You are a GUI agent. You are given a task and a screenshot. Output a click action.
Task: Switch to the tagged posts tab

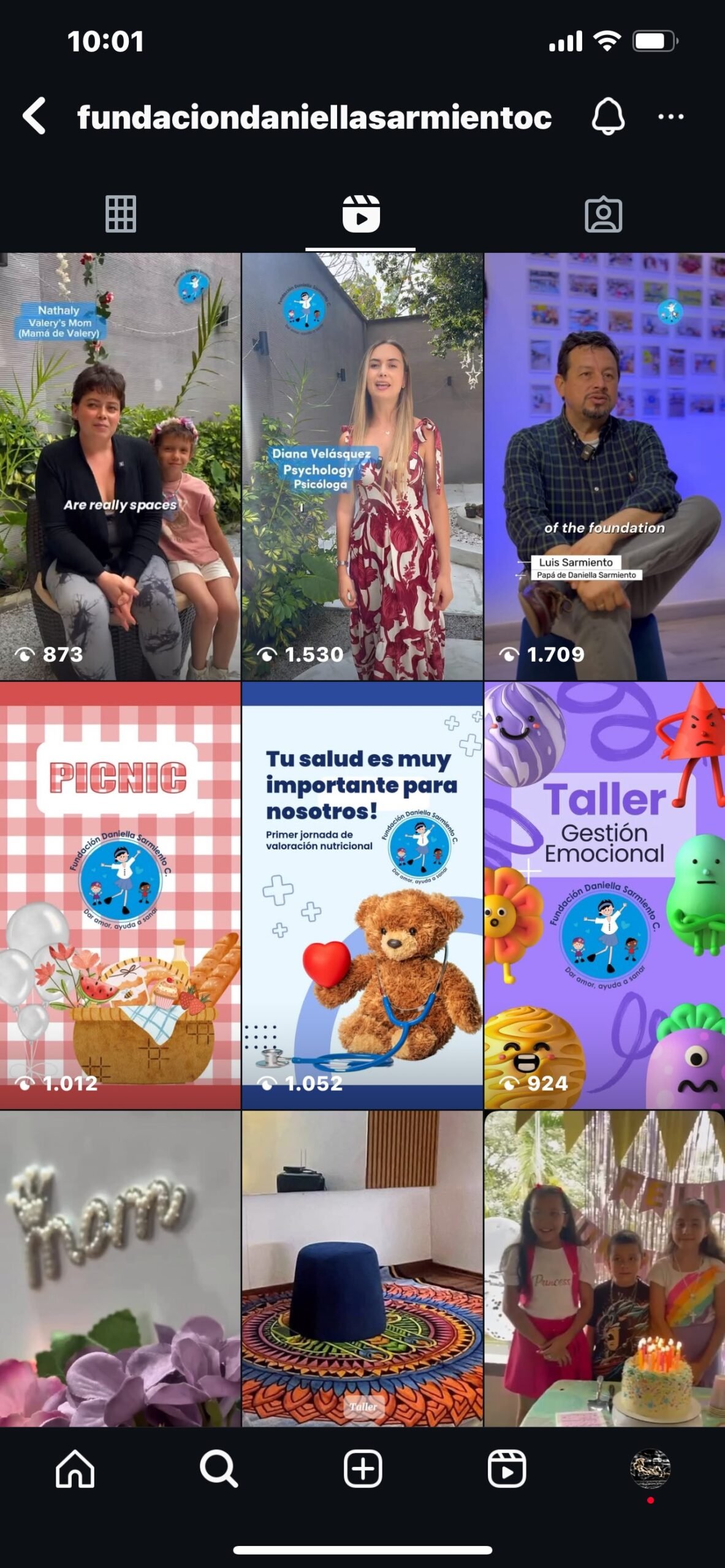click(603, 214)
